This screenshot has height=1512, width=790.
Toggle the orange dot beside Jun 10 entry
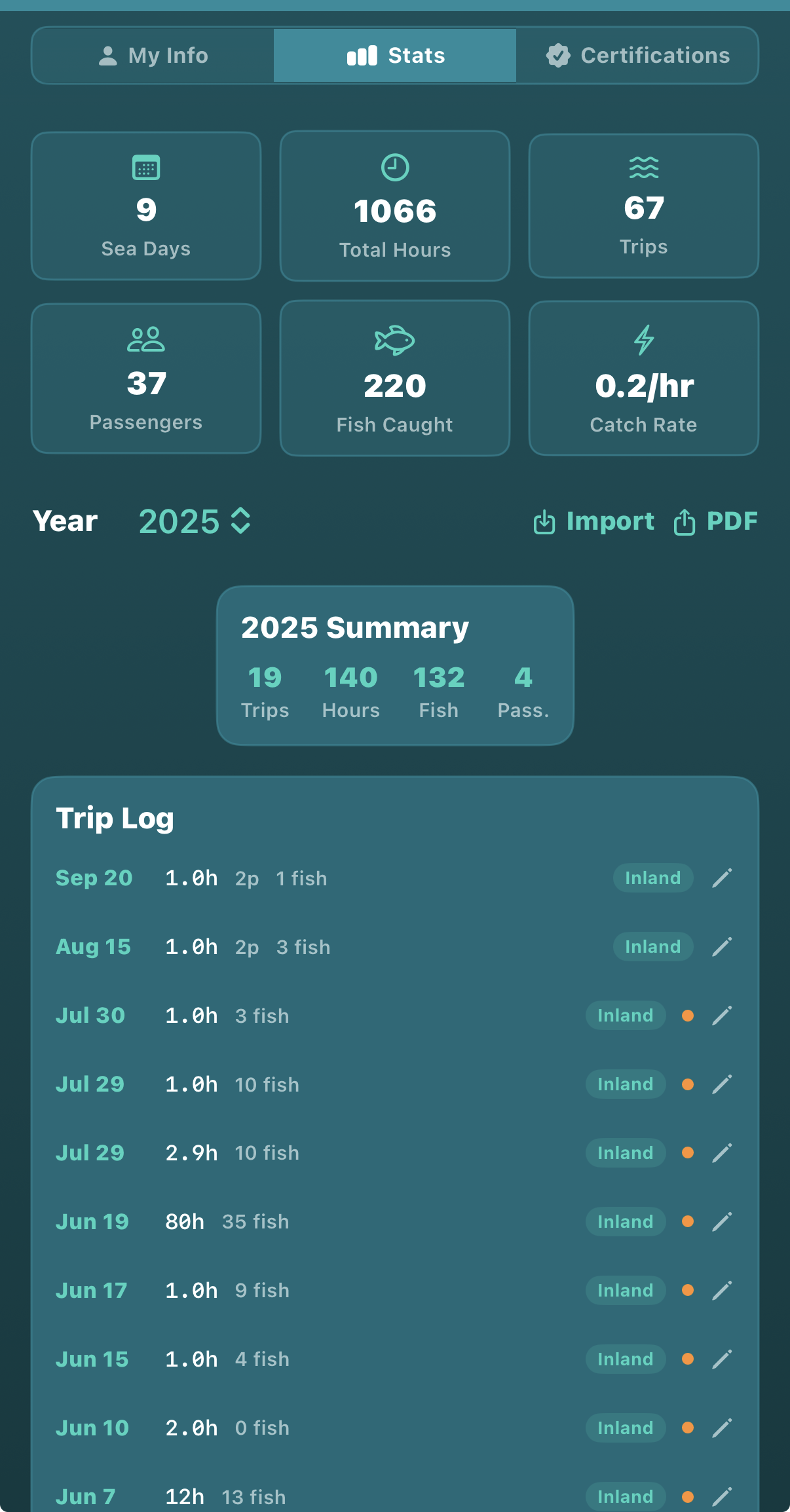click(x=688, y=1428)
